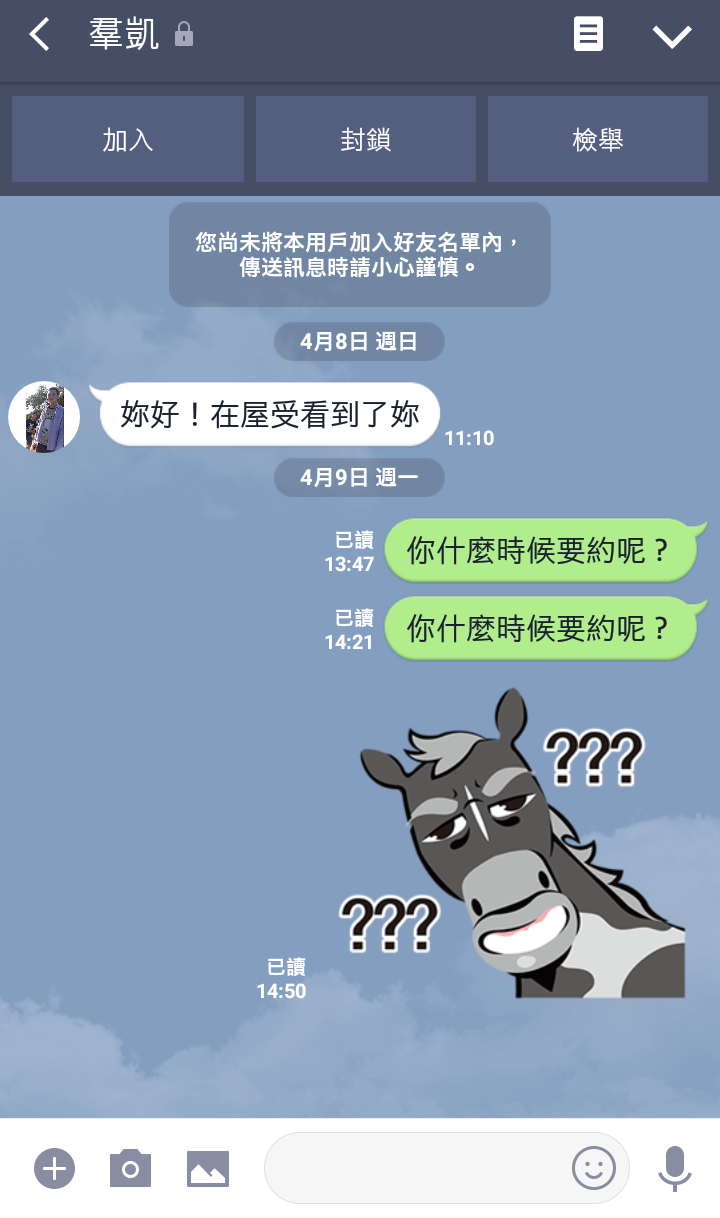Open the camera to take a photo
Screen dimensions: 720x1218
(129, 1167)
